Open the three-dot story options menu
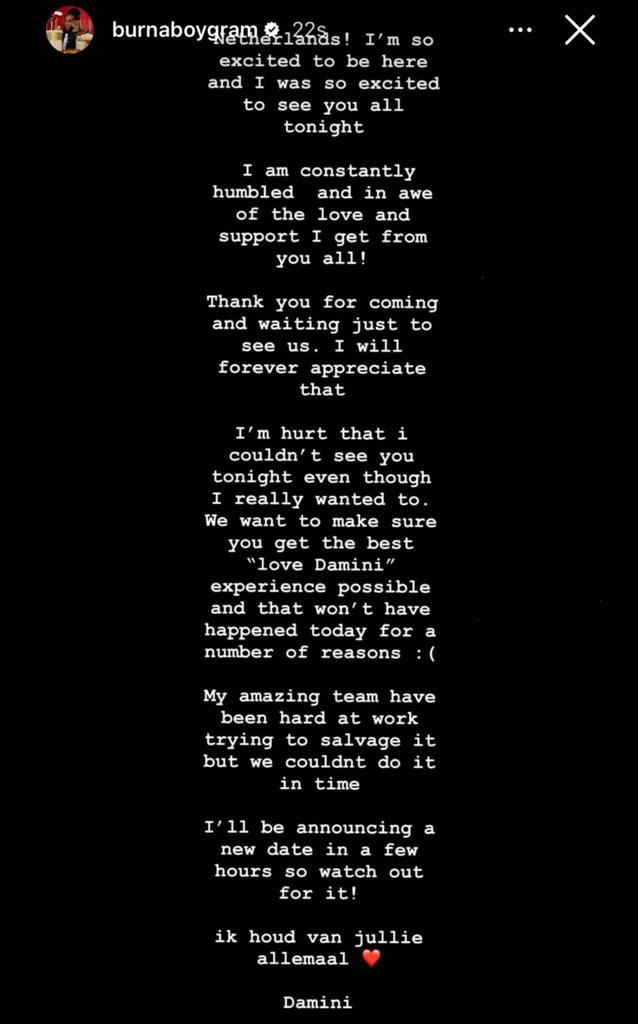Viewport: 638px width, 1024px height. coord(520,30)
